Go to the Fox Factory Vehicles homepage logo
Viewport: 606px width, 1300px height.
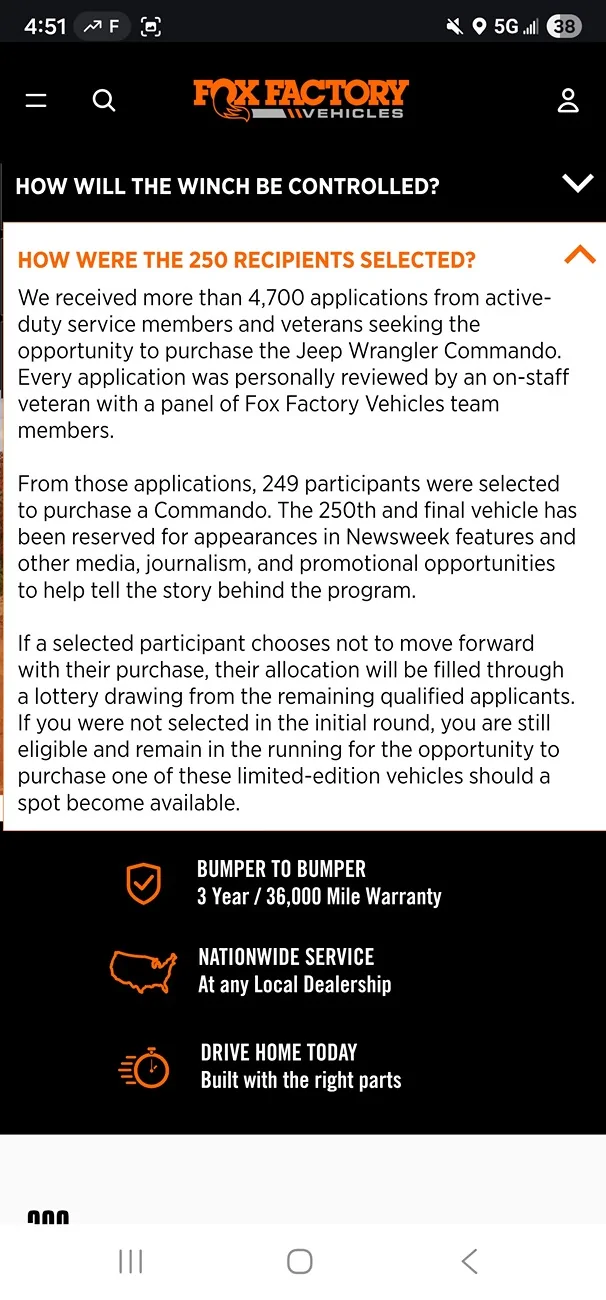(x=301, y=99)
